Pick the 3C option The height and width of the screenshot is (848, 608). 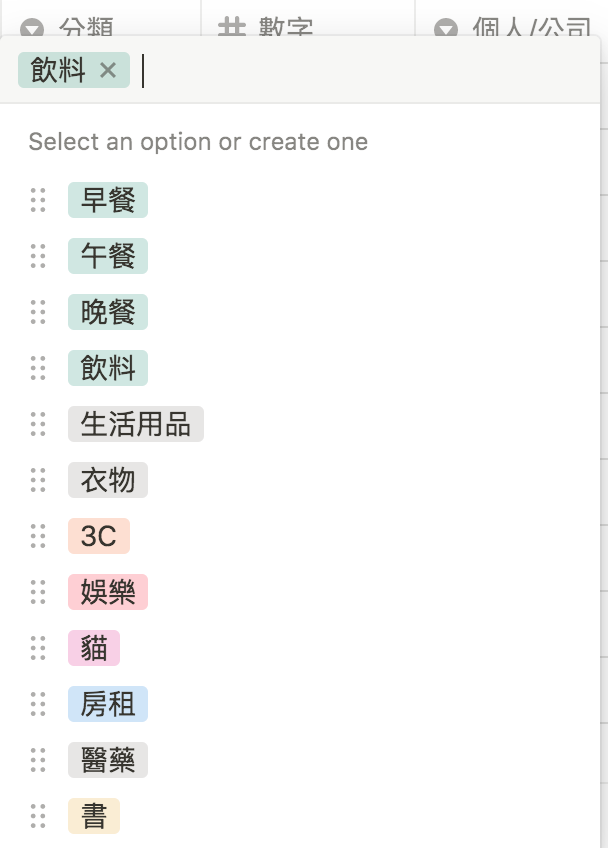(x=99, y=536)
